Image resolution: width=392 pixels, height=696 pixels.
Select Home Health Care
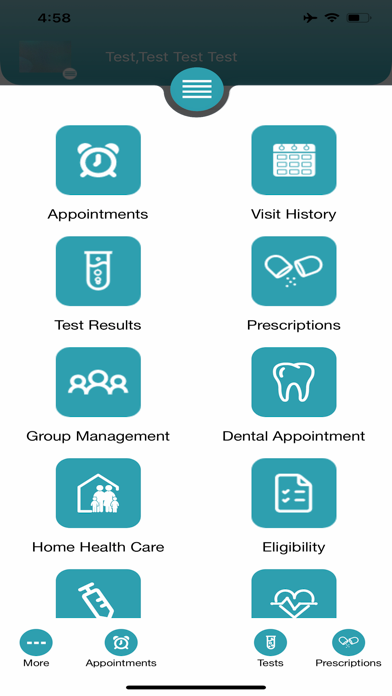coord(98,493)
